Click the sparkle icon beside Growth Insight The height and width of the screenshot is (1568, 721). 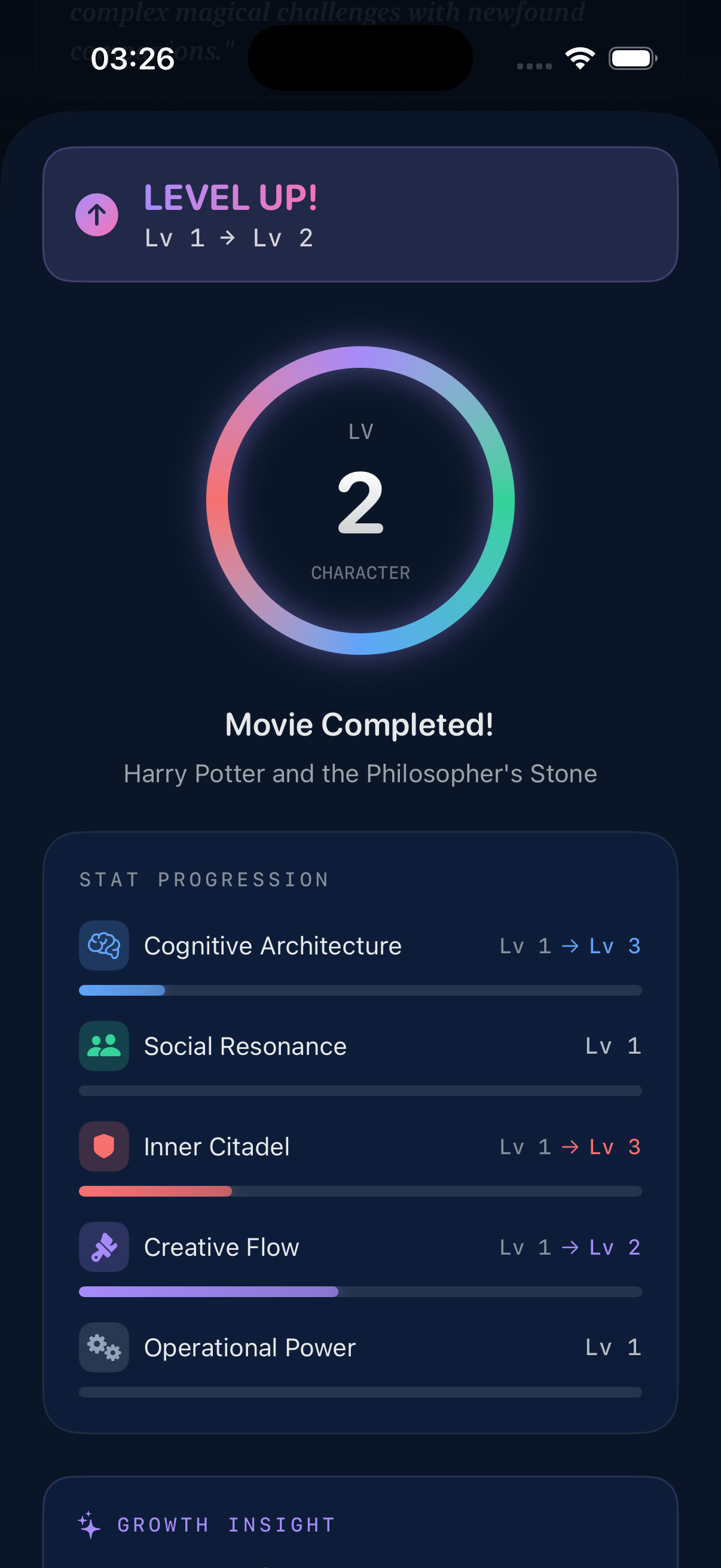(x=89, y=1525)
